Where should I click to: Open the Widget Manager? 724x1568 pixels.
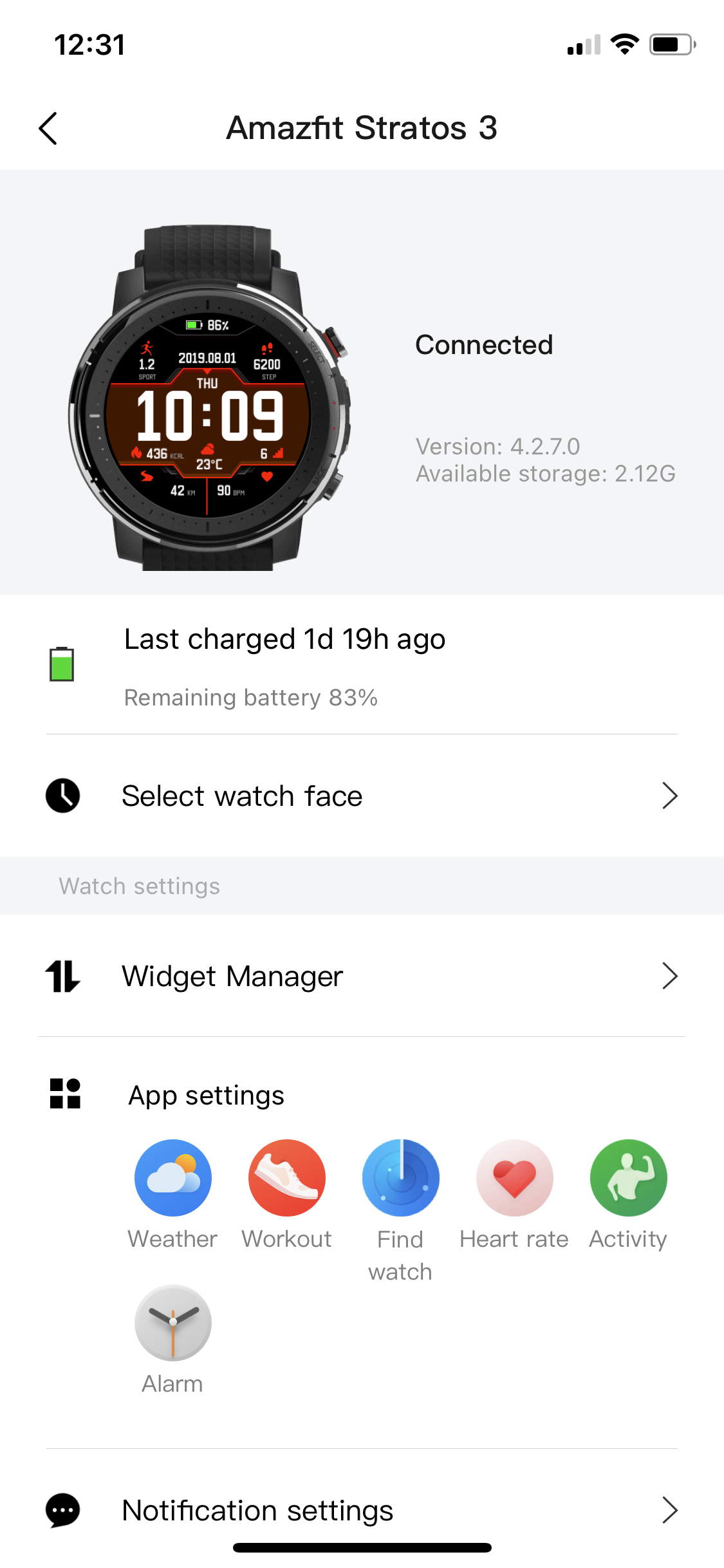pos(362,976)
